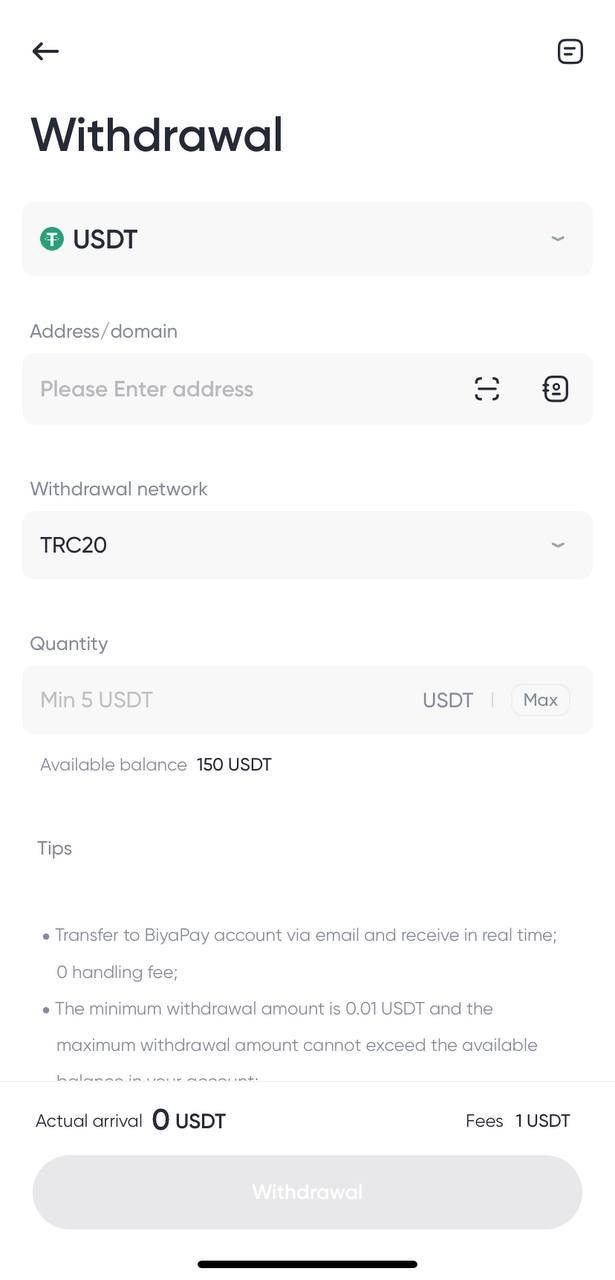Image resolution: width=615 pixels, height=1280 pixels.
Task: Open the saved address book
Action: [x=555, y=389]
